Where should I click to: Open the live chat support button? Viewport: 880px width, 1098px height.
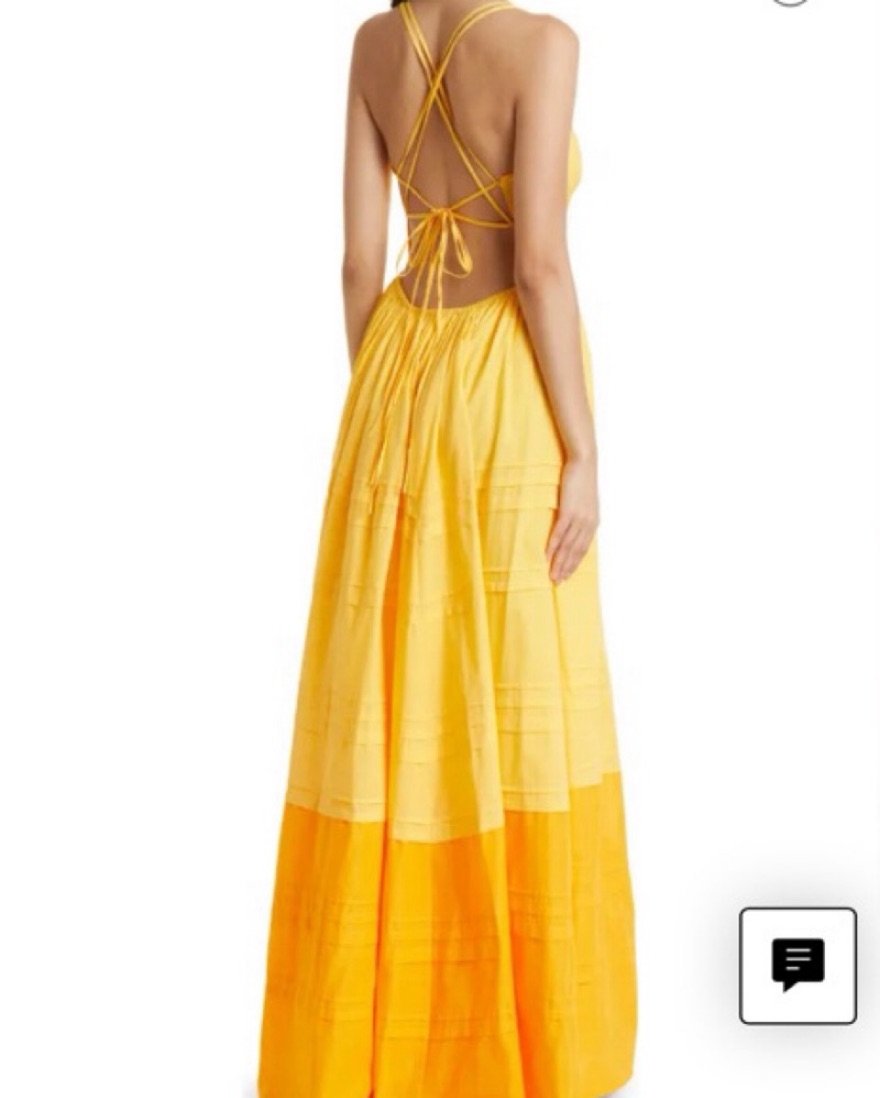797,965
